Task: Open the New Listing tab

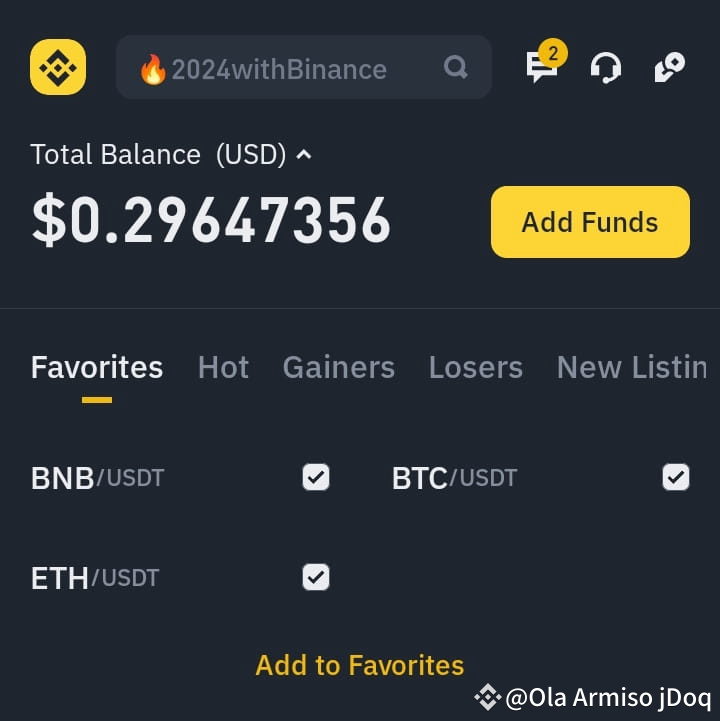Action: point(632,368)
